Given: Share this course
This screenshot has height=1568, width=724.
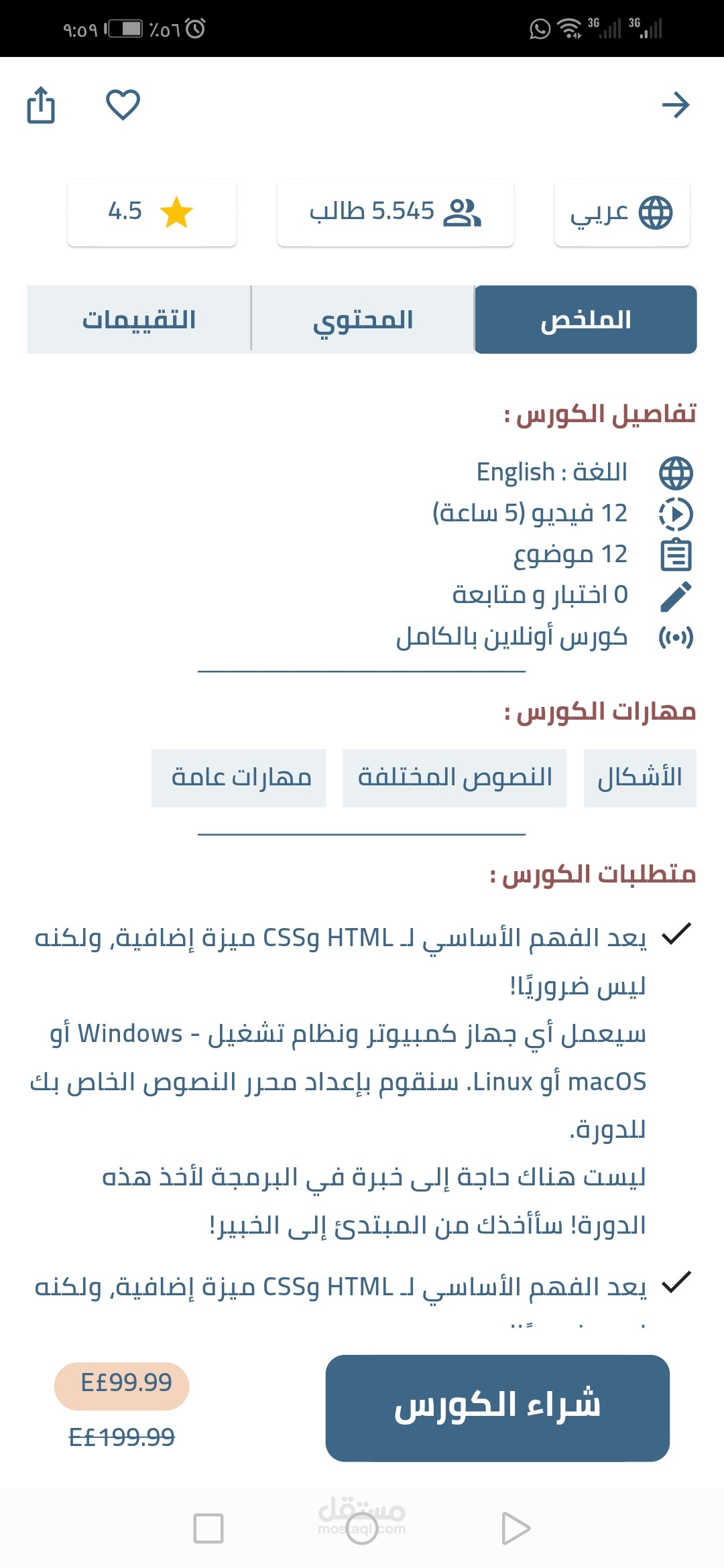Looking at the screenshot, I should tap(41, 105).
